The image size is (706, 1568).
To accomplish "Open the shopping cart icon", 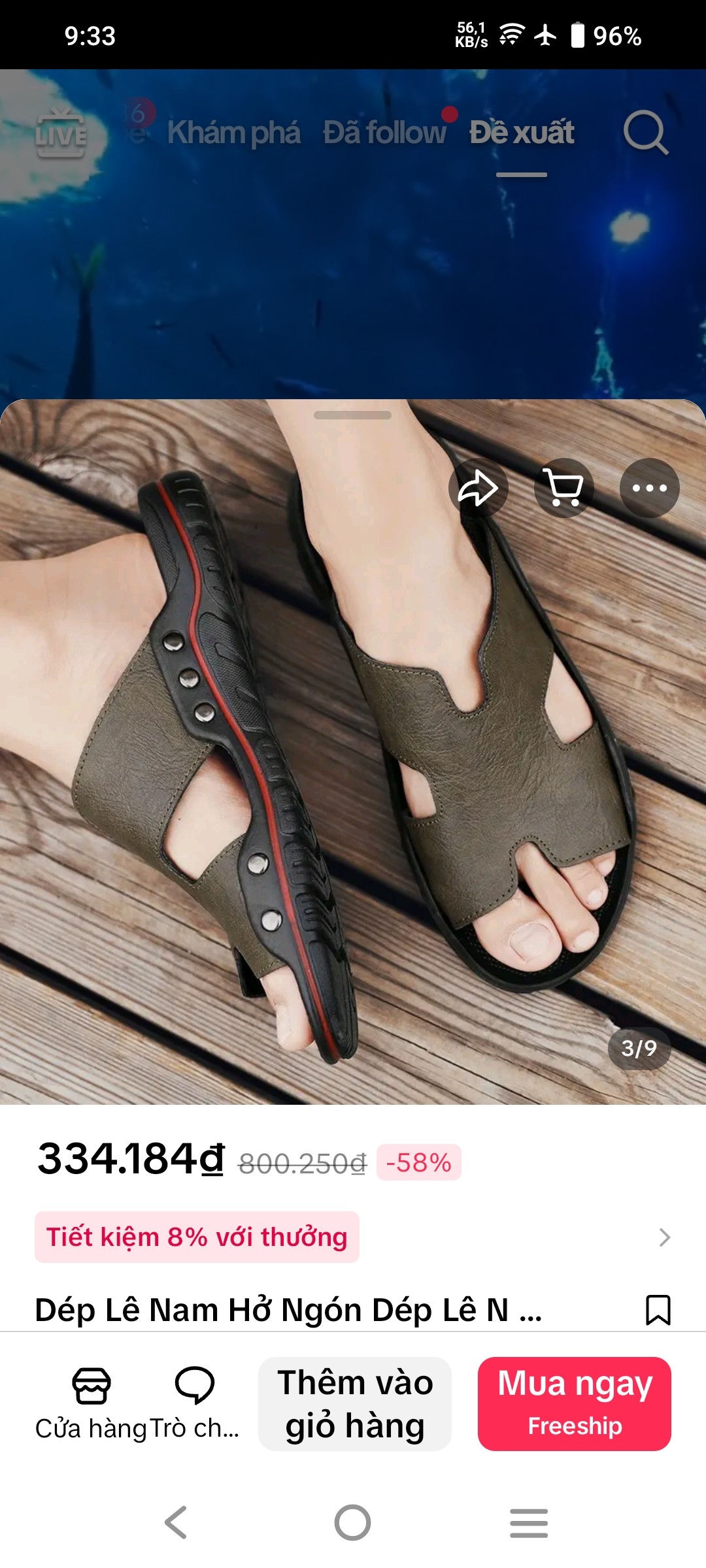I will tap(563, 488).
